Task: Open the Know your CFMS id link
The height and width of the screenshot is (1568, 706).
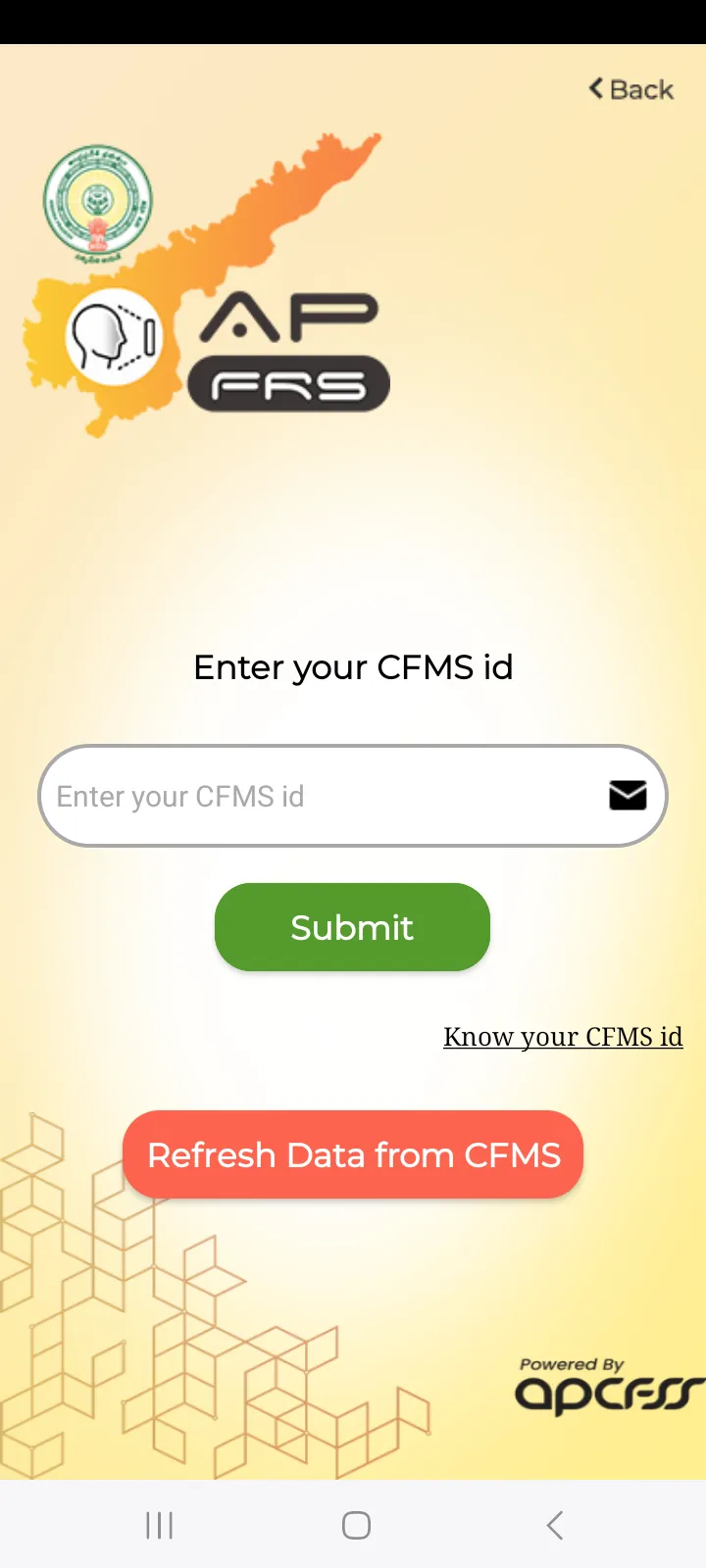Action: 563,1036
